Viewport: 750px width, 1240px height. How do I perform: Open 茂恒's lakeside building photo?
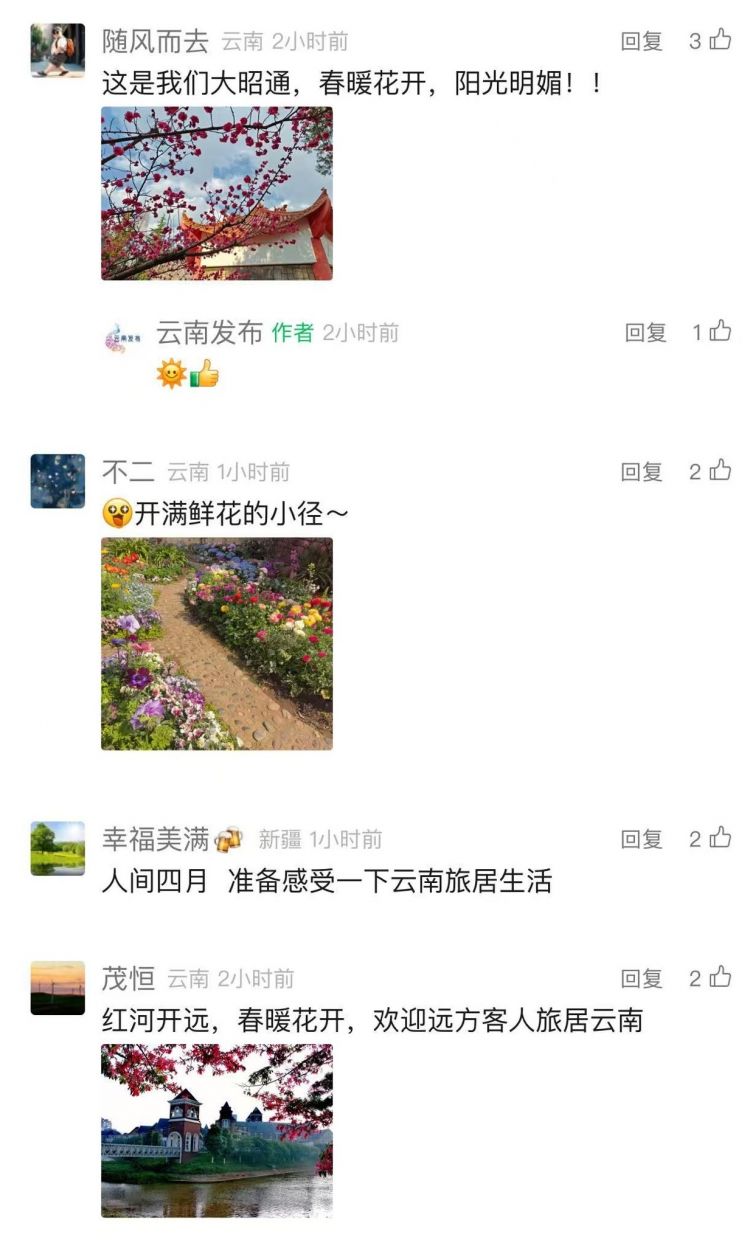point(217,1130)
